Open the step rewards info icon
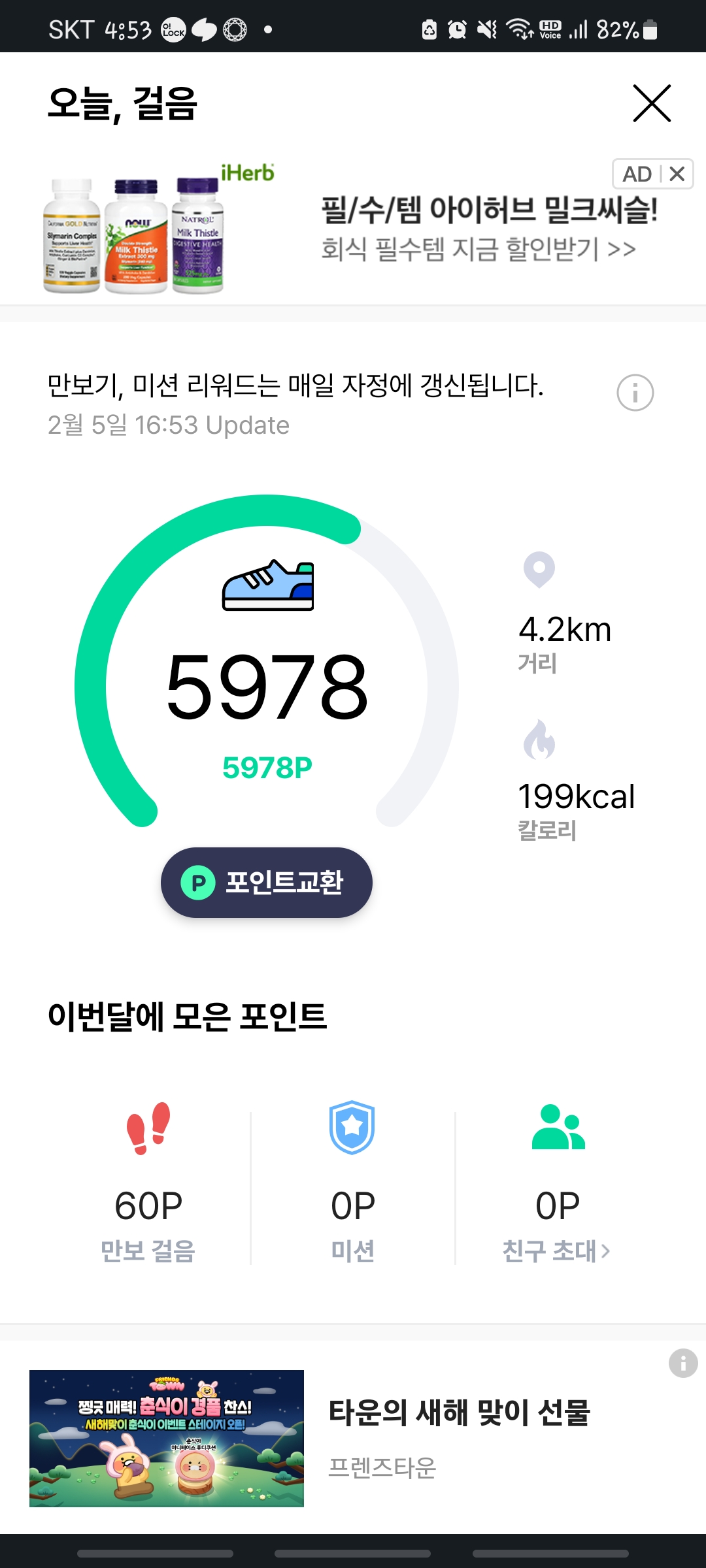Screen dimensions: 706x1568 click(635, 393)
